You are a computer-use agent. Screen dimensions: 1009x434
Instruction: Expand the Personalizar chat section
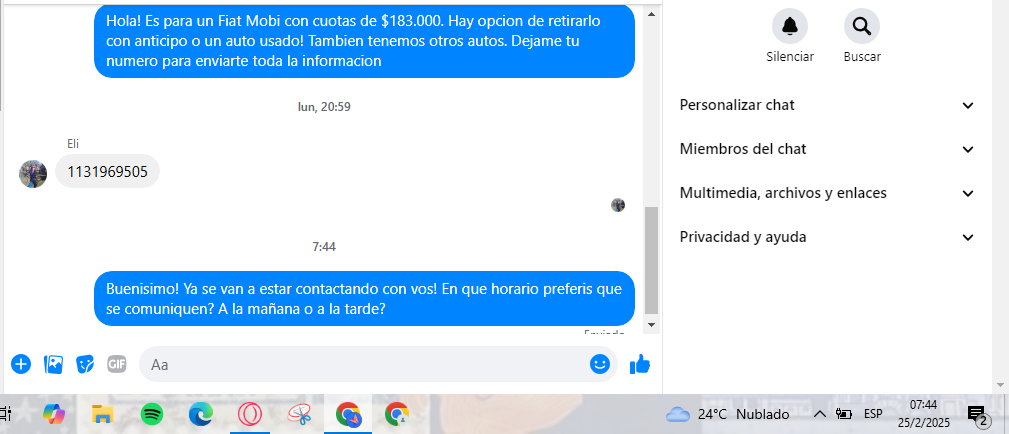[826, 105]
